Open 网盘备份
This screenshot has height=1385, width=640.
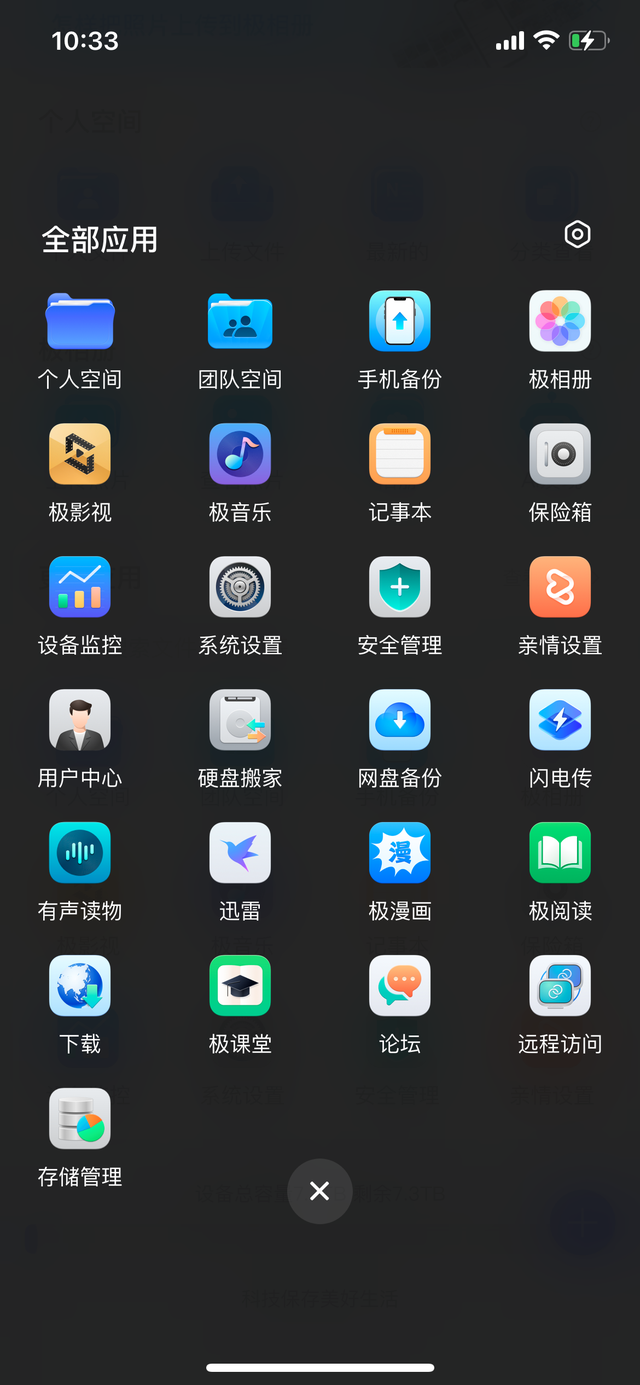[400, 721]
